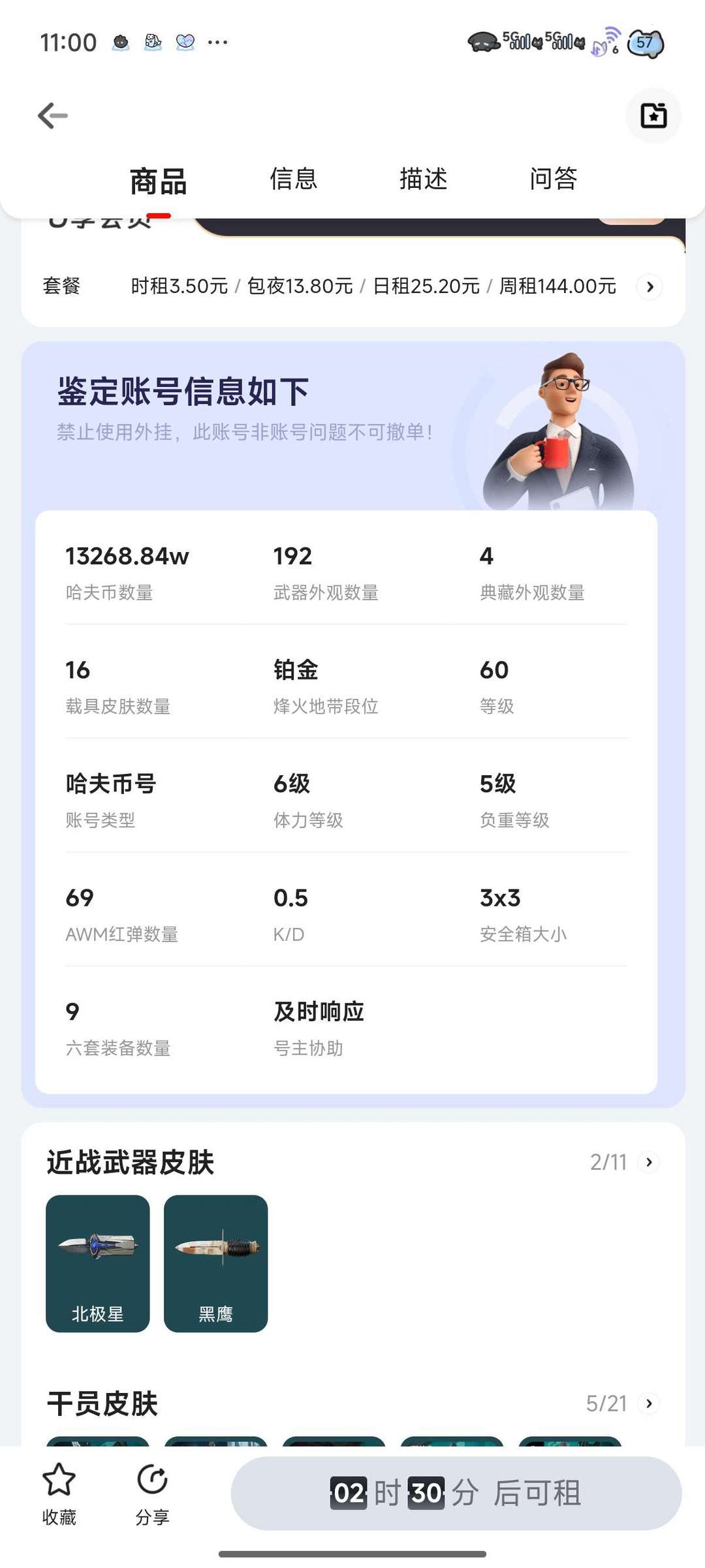Viewport: 705px width, 1568px height.
Task: Open the 描述 tab
Action: pyautogui.click(x=423, y=179)
